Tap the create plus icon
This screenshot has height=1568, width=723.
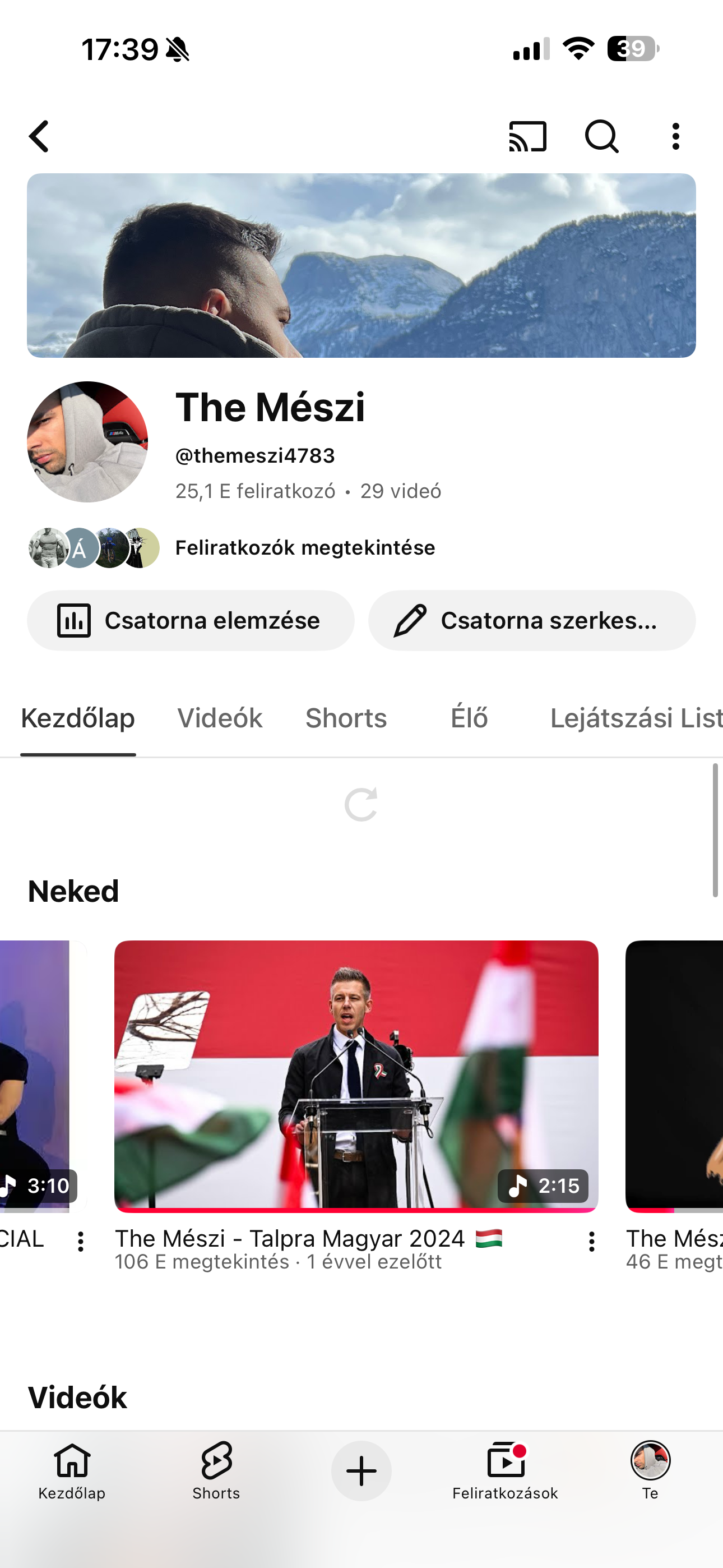tap(361, 1472)
